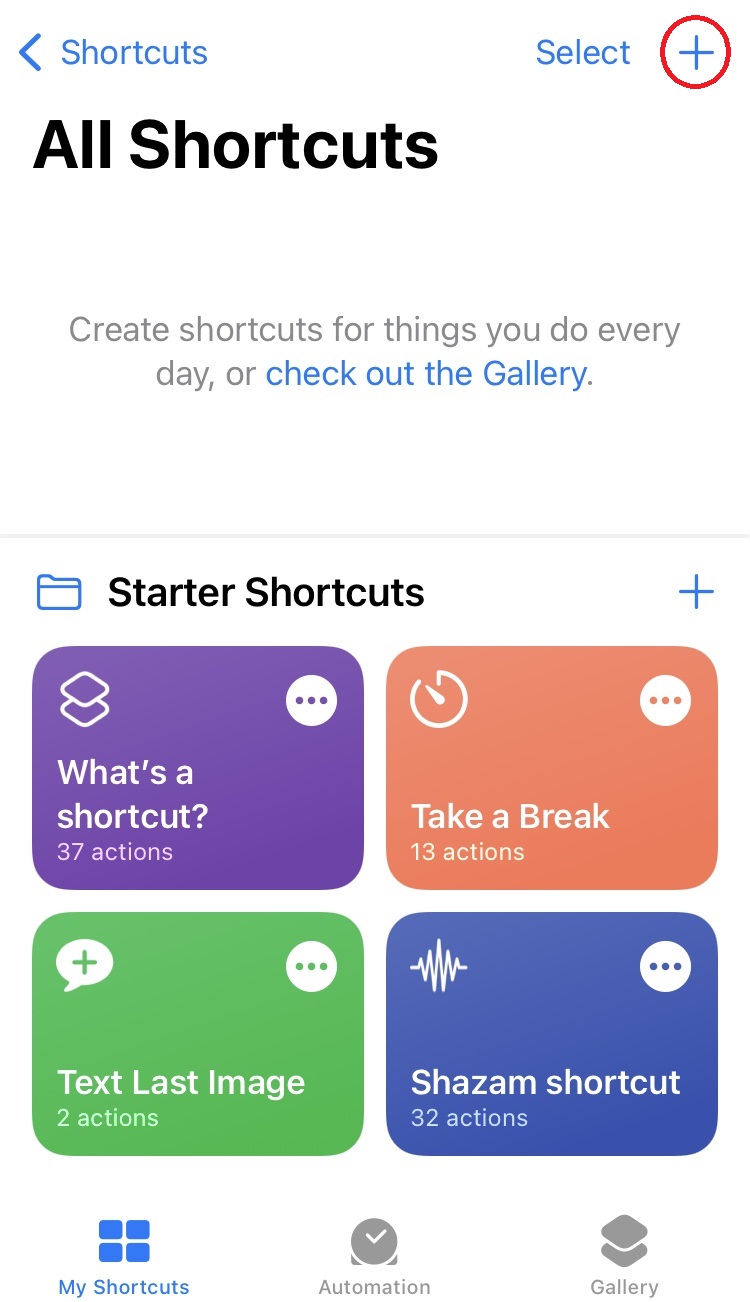The width and height of the screenshot is (750, 1302).
Task: Open the Shazam shortcut ellipsis button
Action: pos(665,966)
